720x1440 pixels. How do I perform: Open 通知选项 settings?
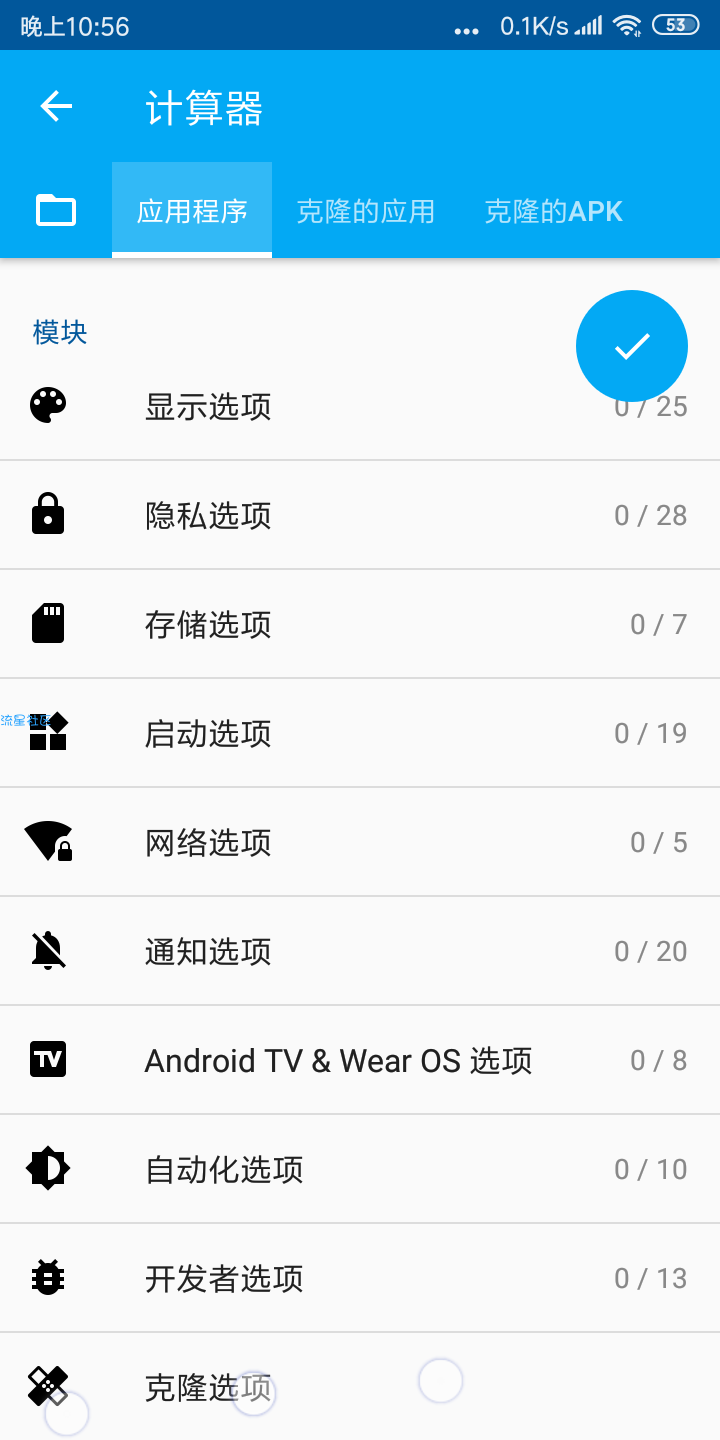click(x=360, y=952)
